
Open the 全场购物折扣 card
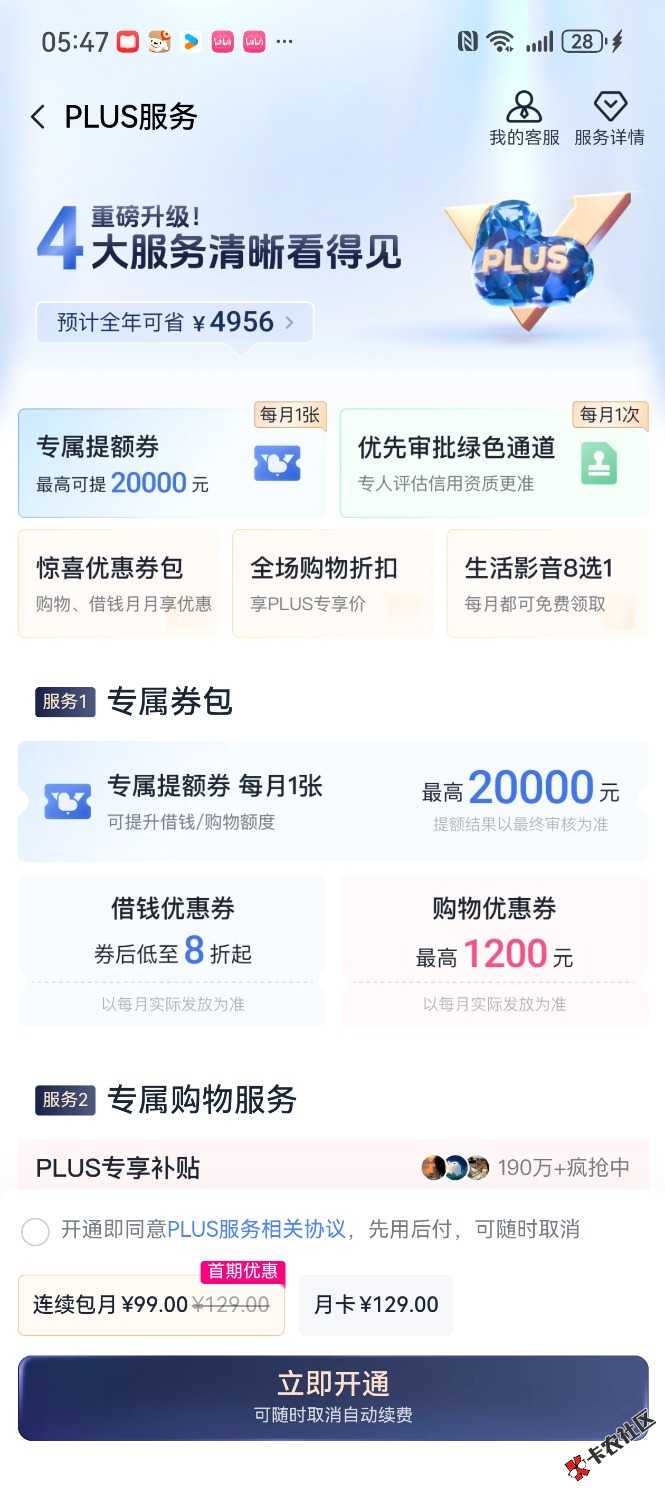point(332,583)
